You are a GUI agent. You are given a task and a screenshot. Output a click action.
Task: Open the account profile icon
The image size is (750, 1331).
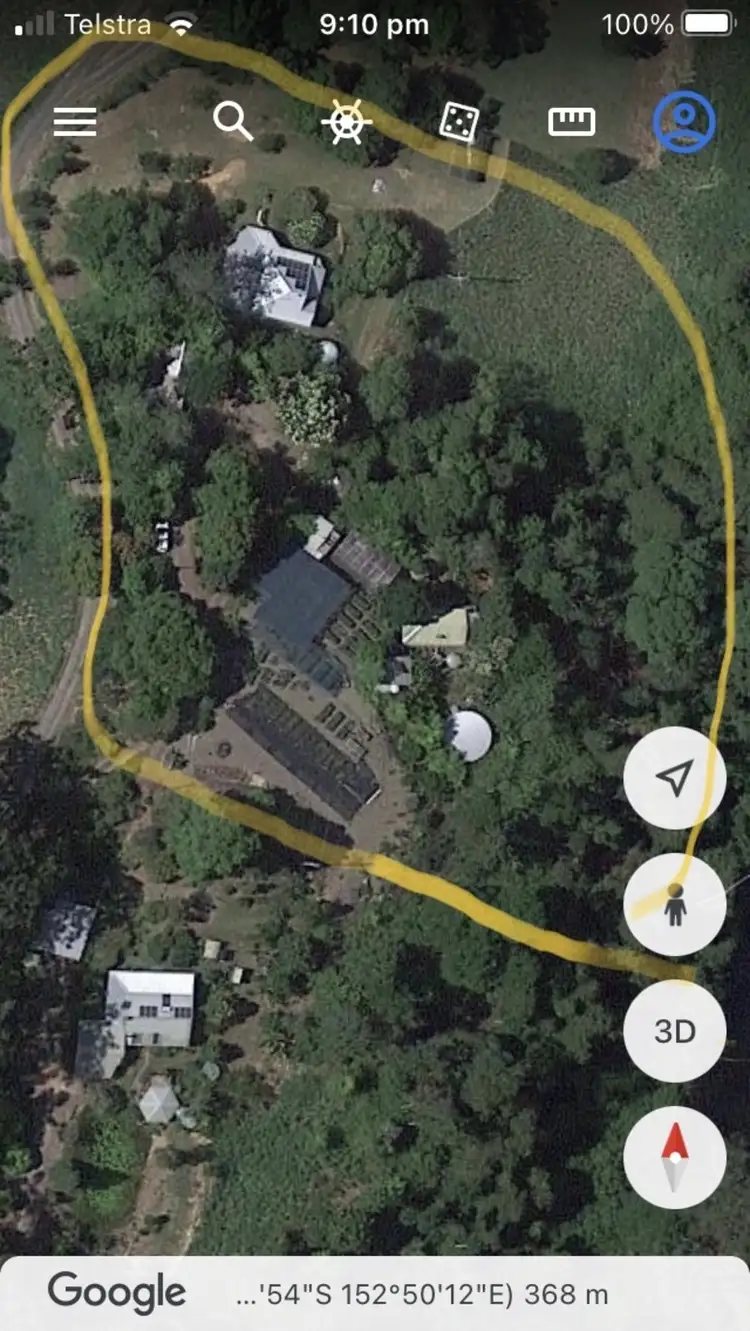pyautogui.click(x=684, y=121)
